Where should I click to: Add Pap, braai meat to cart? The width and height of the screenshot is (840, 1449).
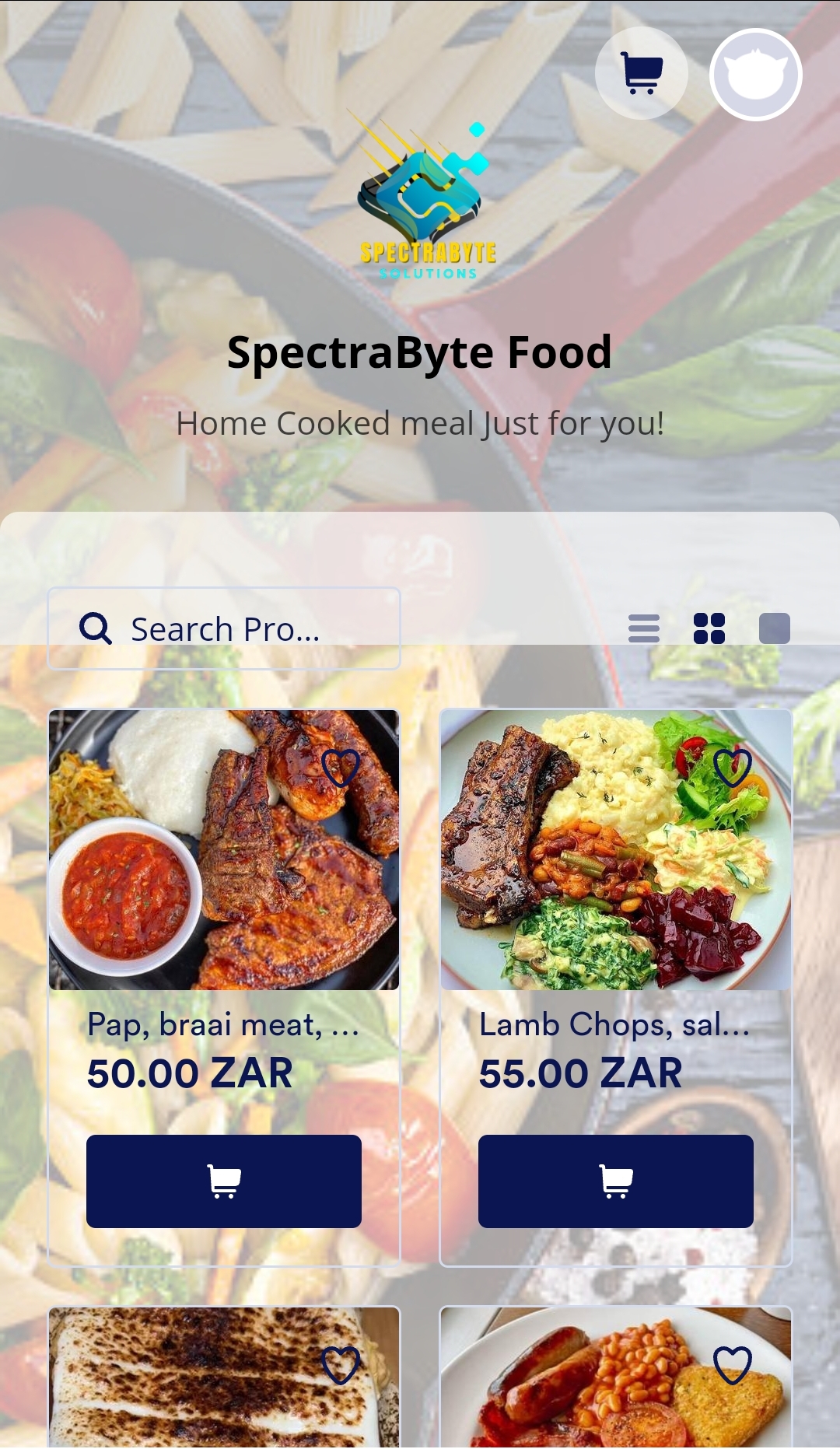[224, 1181]
